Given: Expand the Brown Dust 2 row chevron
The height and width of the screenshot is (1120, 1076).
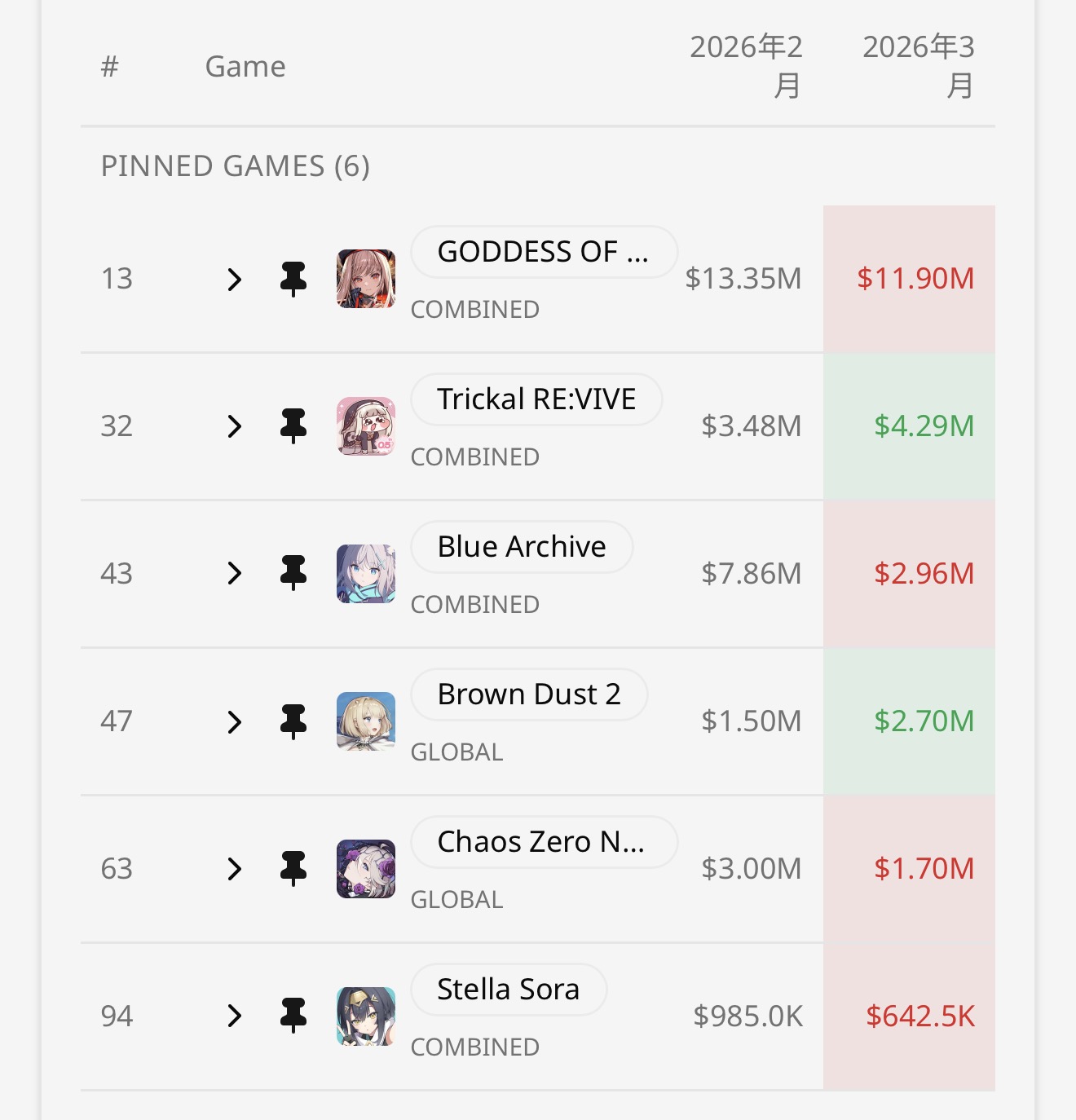Looking at the screenshot, I should coord(235,721).
